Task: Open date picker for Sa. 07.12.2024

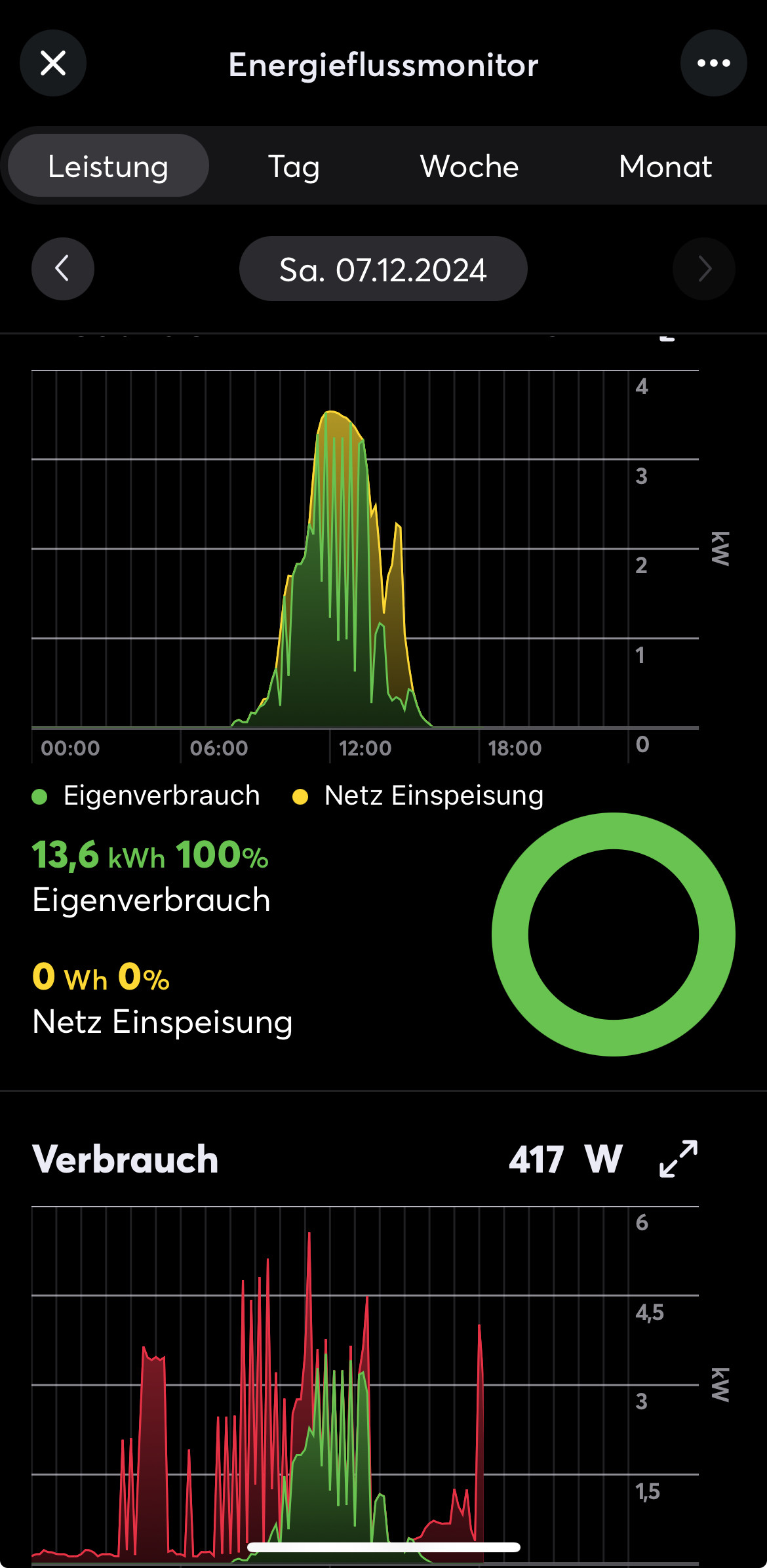Action: [x=383, y=269]
